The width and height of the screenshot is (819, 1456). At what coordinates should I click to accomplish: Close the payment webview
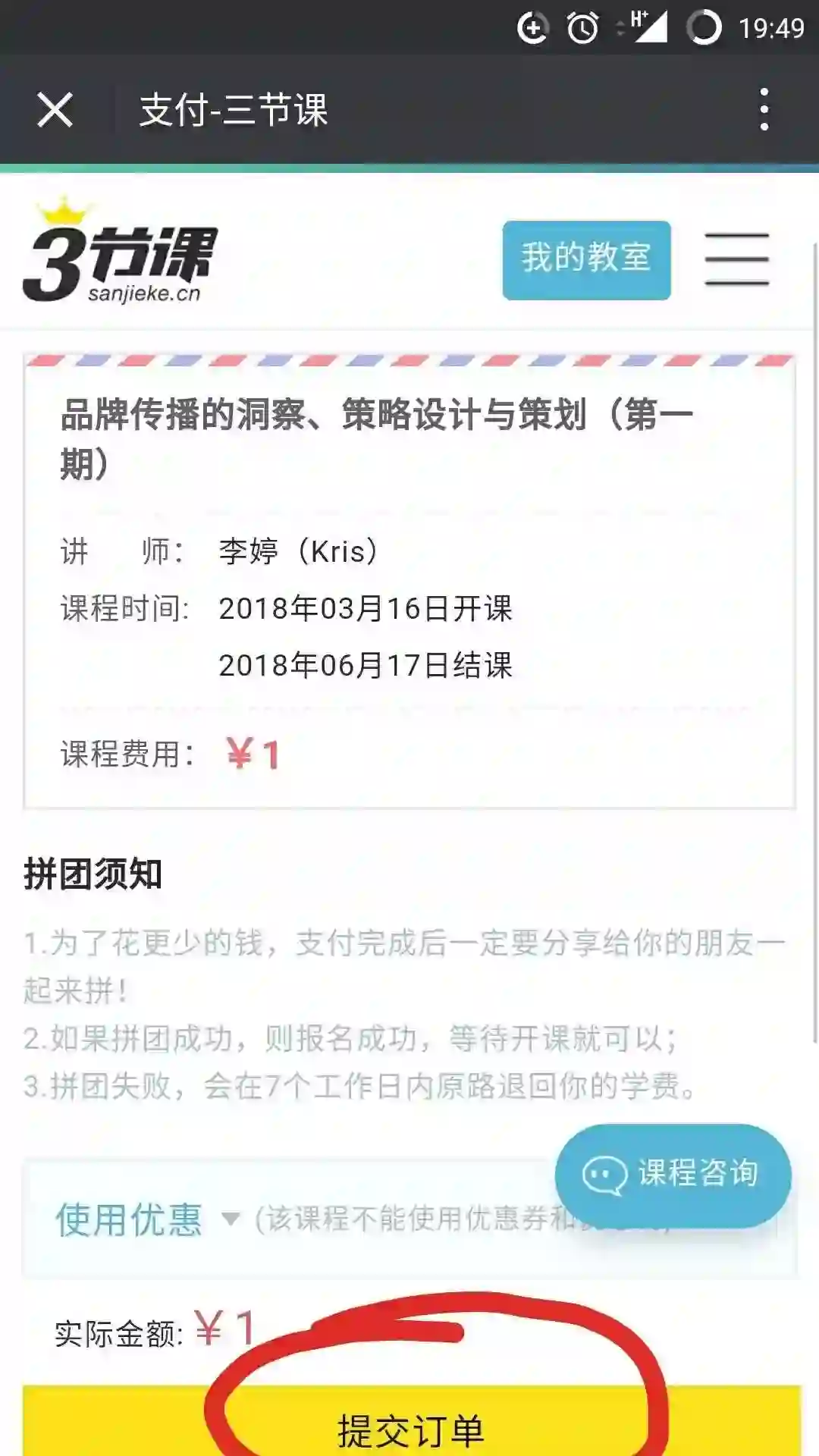(55, 110)
